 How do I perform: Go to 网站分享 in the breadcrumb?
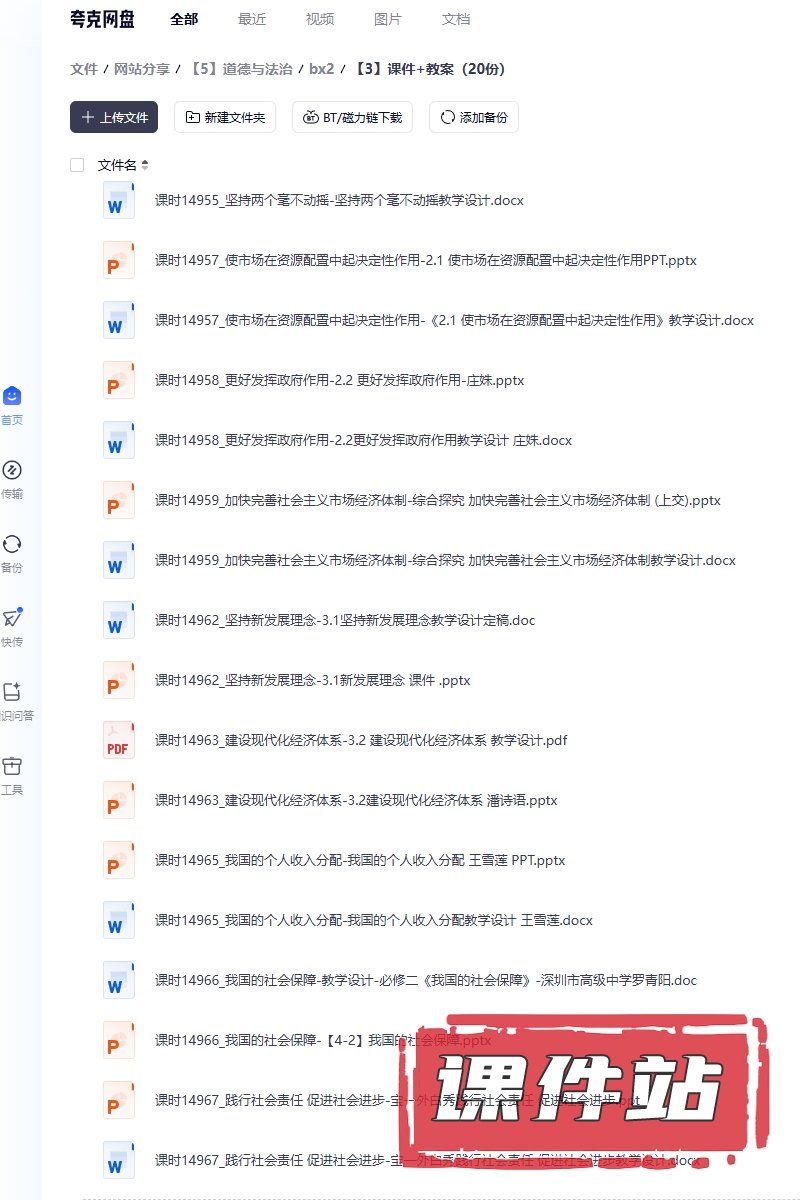141,69
